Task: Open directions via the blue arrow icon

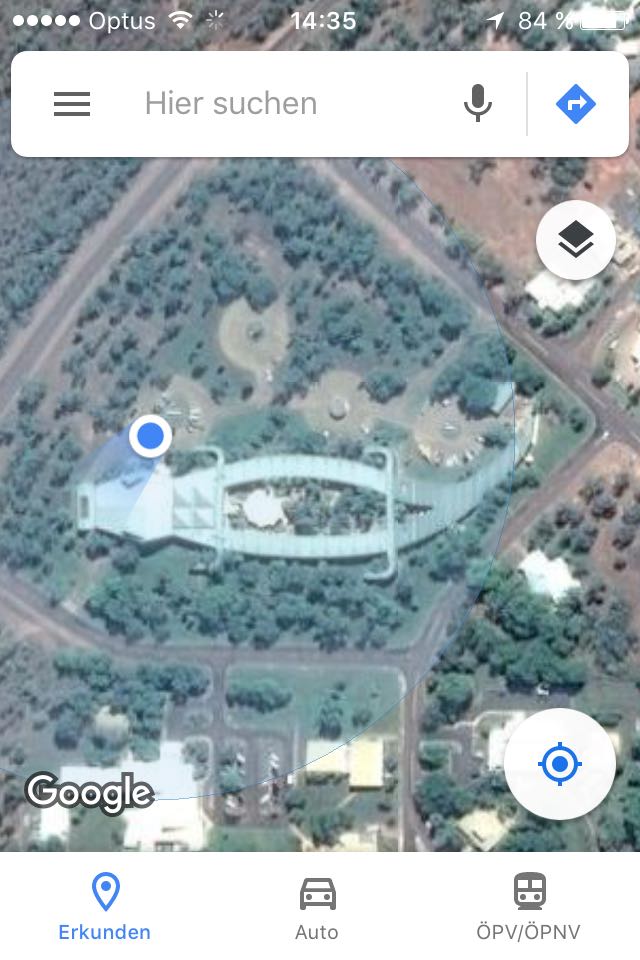Action: tap(576, 104)
